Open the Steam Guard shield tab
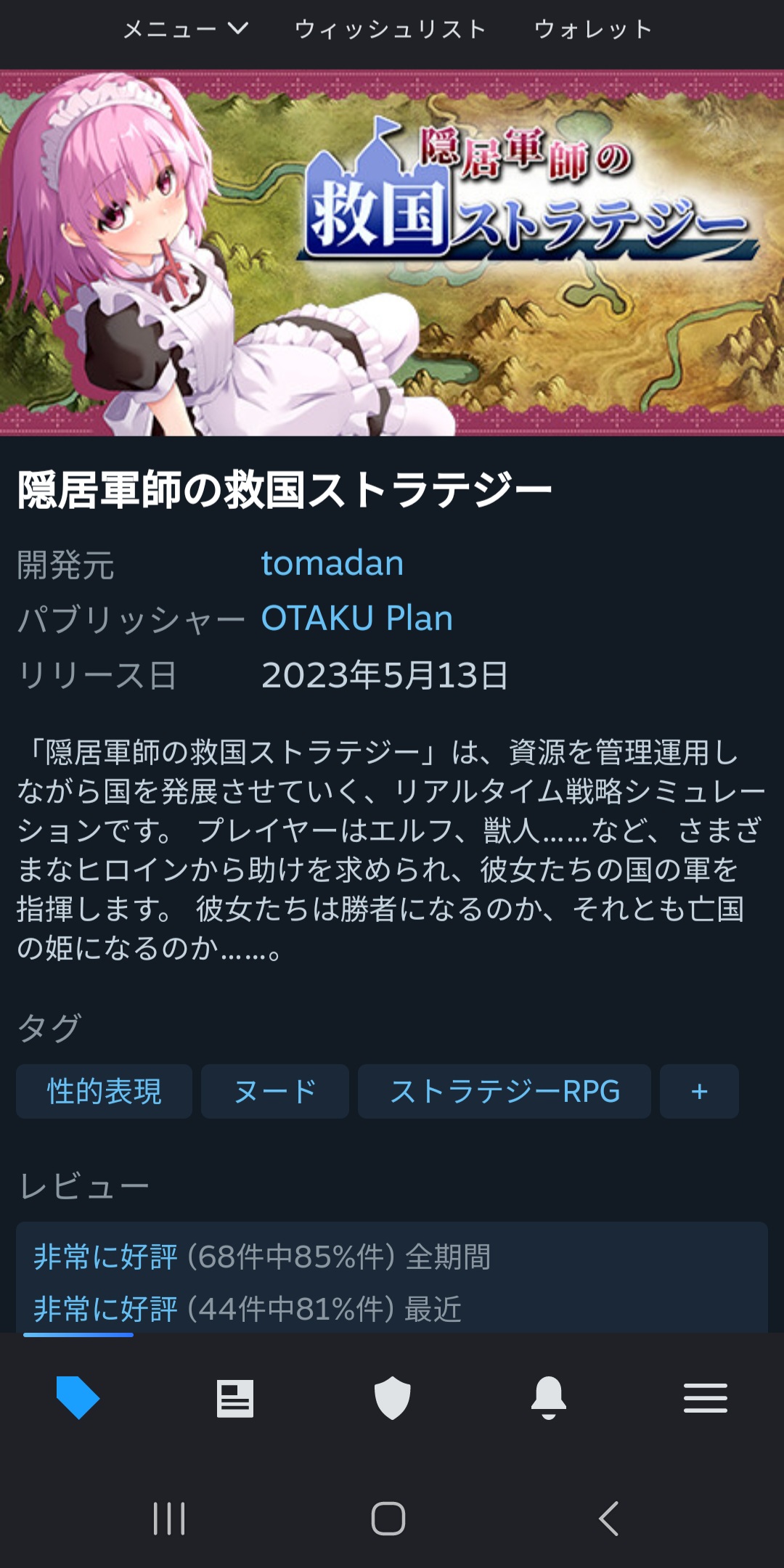 coord(392,1397)
